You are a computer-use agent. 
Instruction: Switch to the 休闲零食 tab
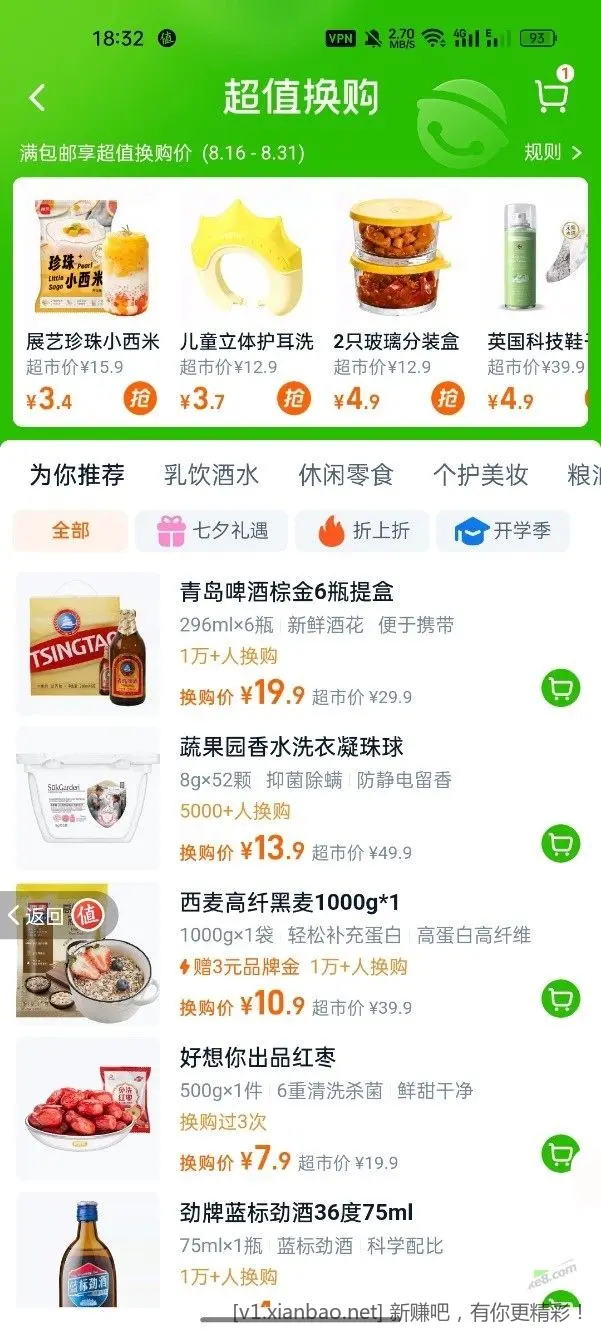click(346, 474)
